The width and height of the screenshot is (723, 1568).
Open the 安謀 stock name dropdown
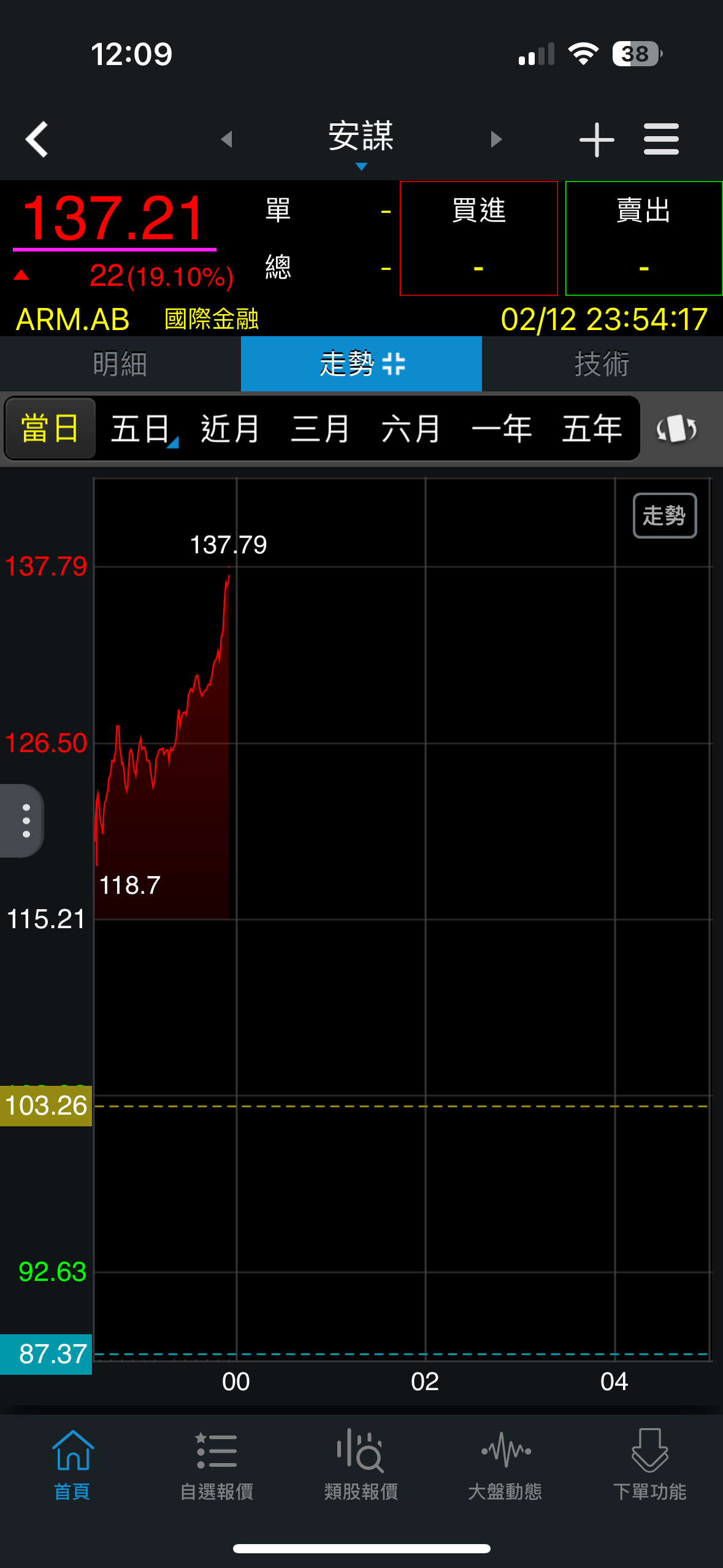(x=361, y=141)
